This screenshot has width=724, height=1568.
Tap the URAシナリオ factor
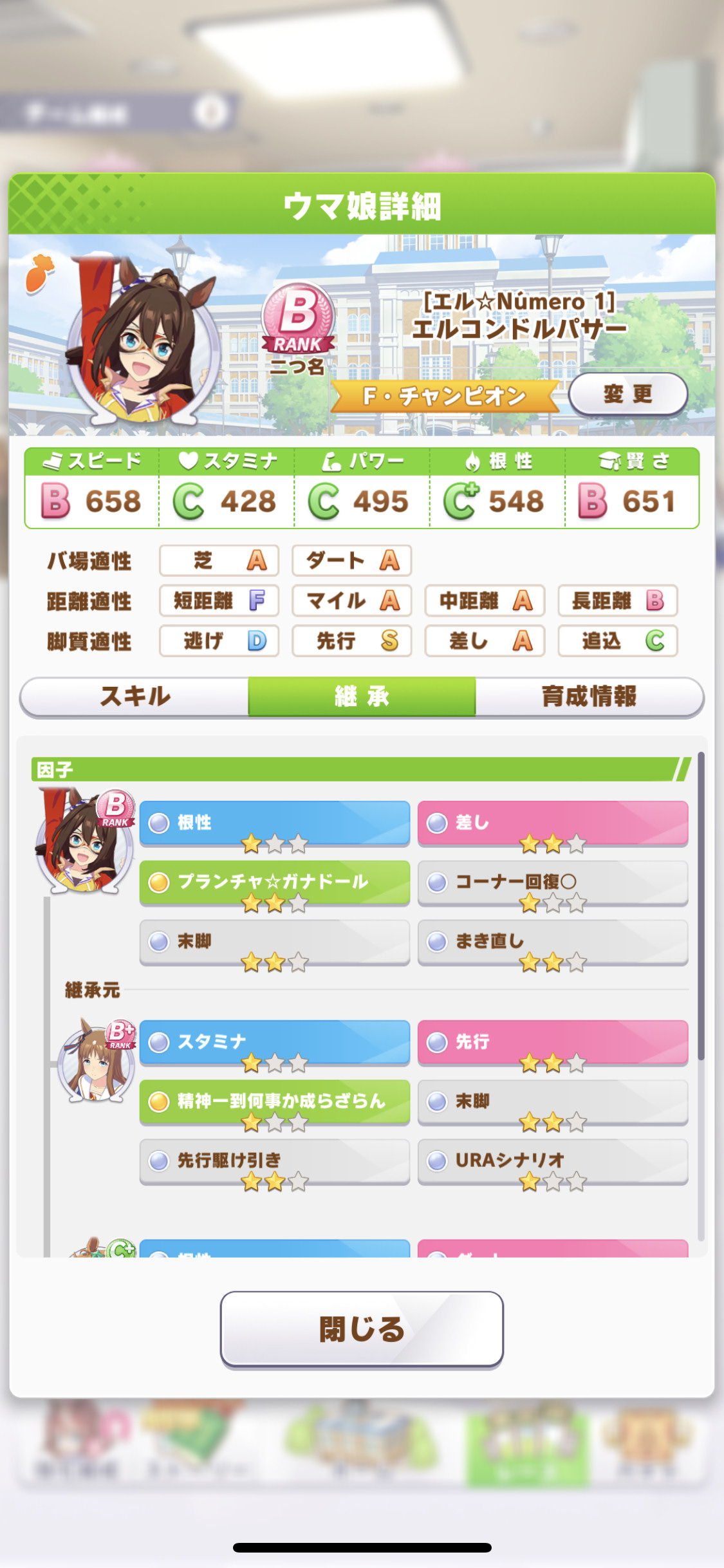(x=553, y=1161)
